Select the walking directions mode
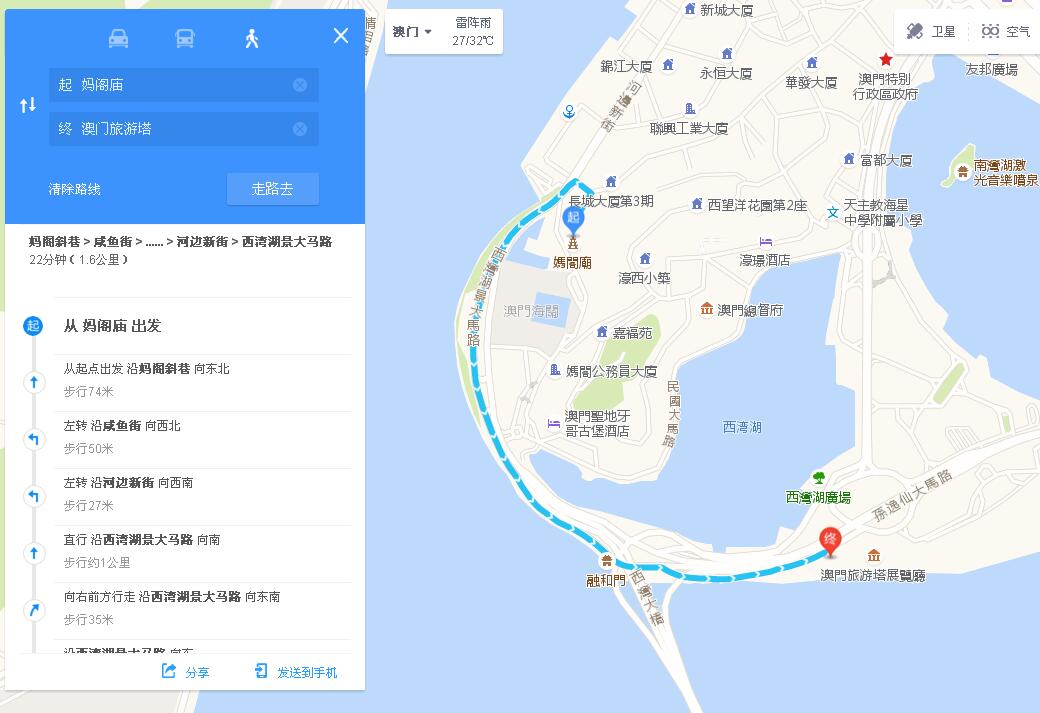The width and height of the screenshot is (1040, 713). 251,38
